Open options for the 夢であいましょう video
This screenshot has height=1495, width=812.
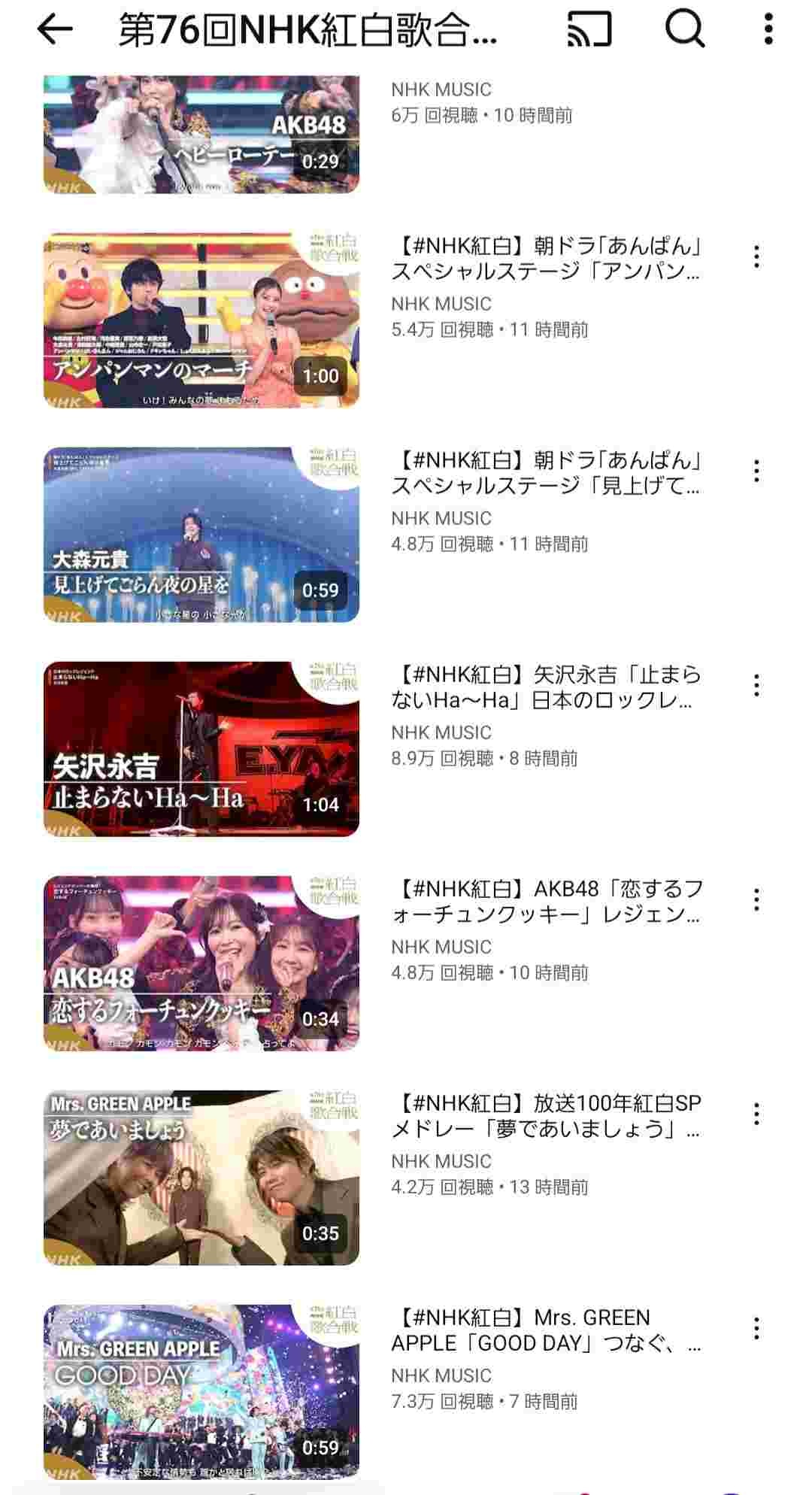756,1114
